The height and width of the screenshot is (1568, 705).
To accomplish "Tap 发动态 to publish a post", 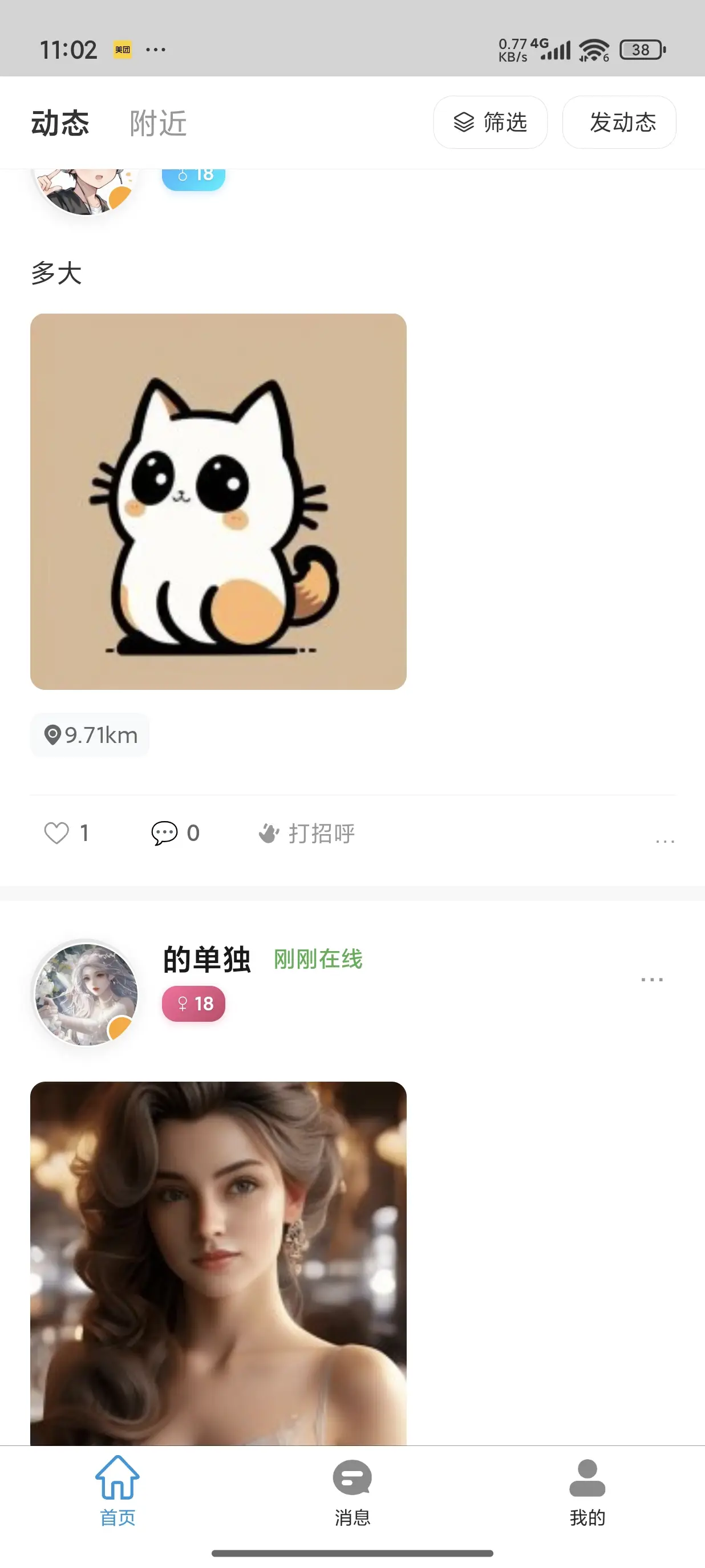I will tap(619, 123).
